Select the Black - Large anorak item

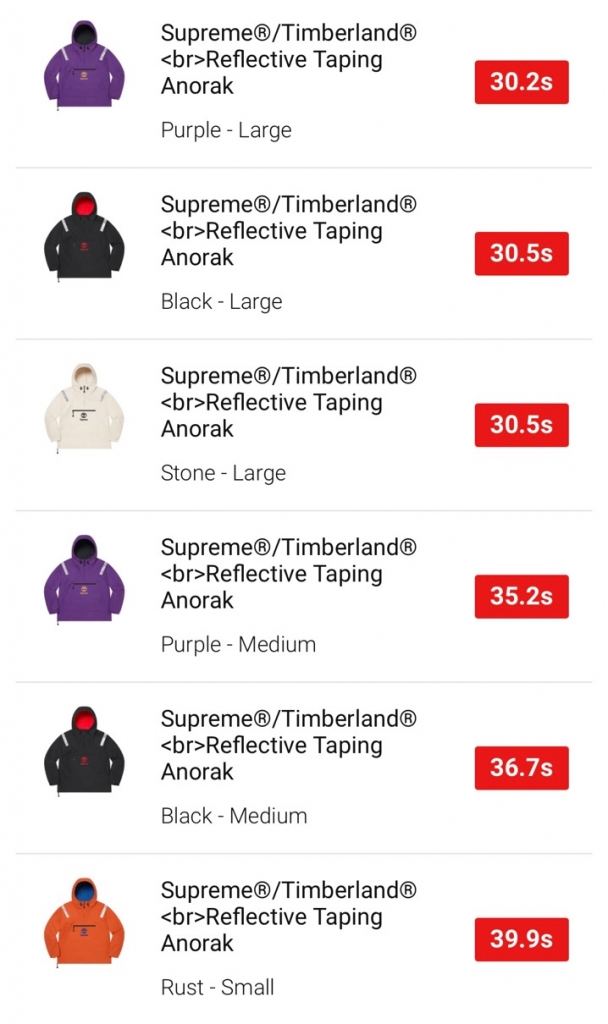289,231
